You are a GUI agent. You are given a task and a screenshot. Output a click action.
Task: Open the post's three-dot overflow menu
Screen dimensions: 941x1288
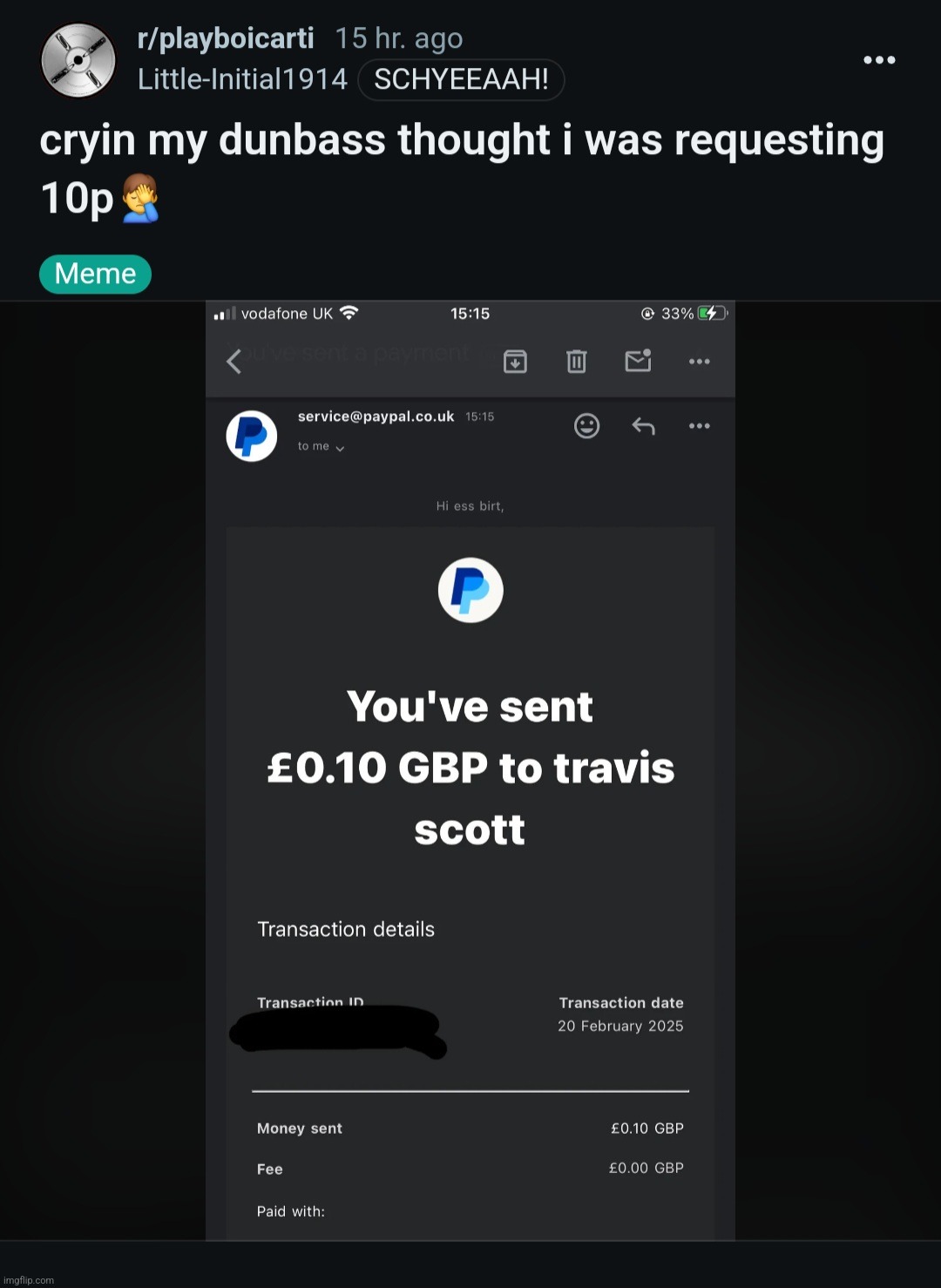[x=879, y=60]
